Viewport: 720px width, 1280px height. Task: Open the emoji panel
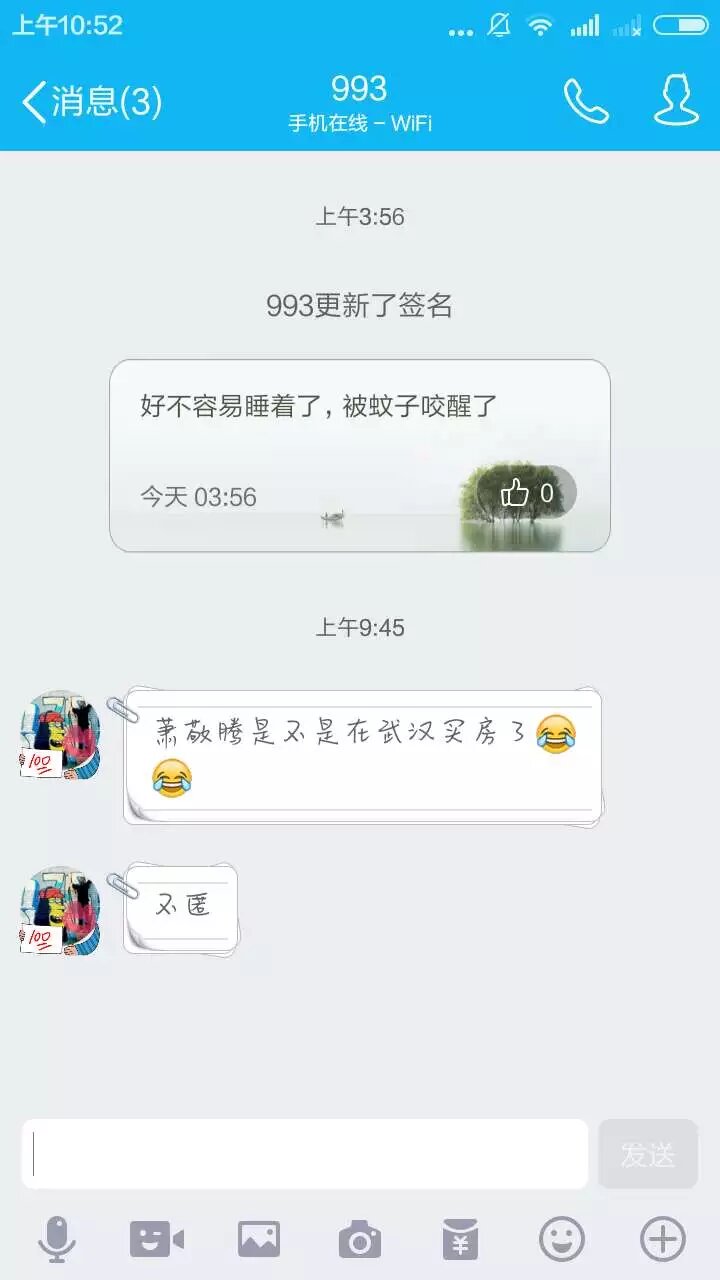(562, 1240)
